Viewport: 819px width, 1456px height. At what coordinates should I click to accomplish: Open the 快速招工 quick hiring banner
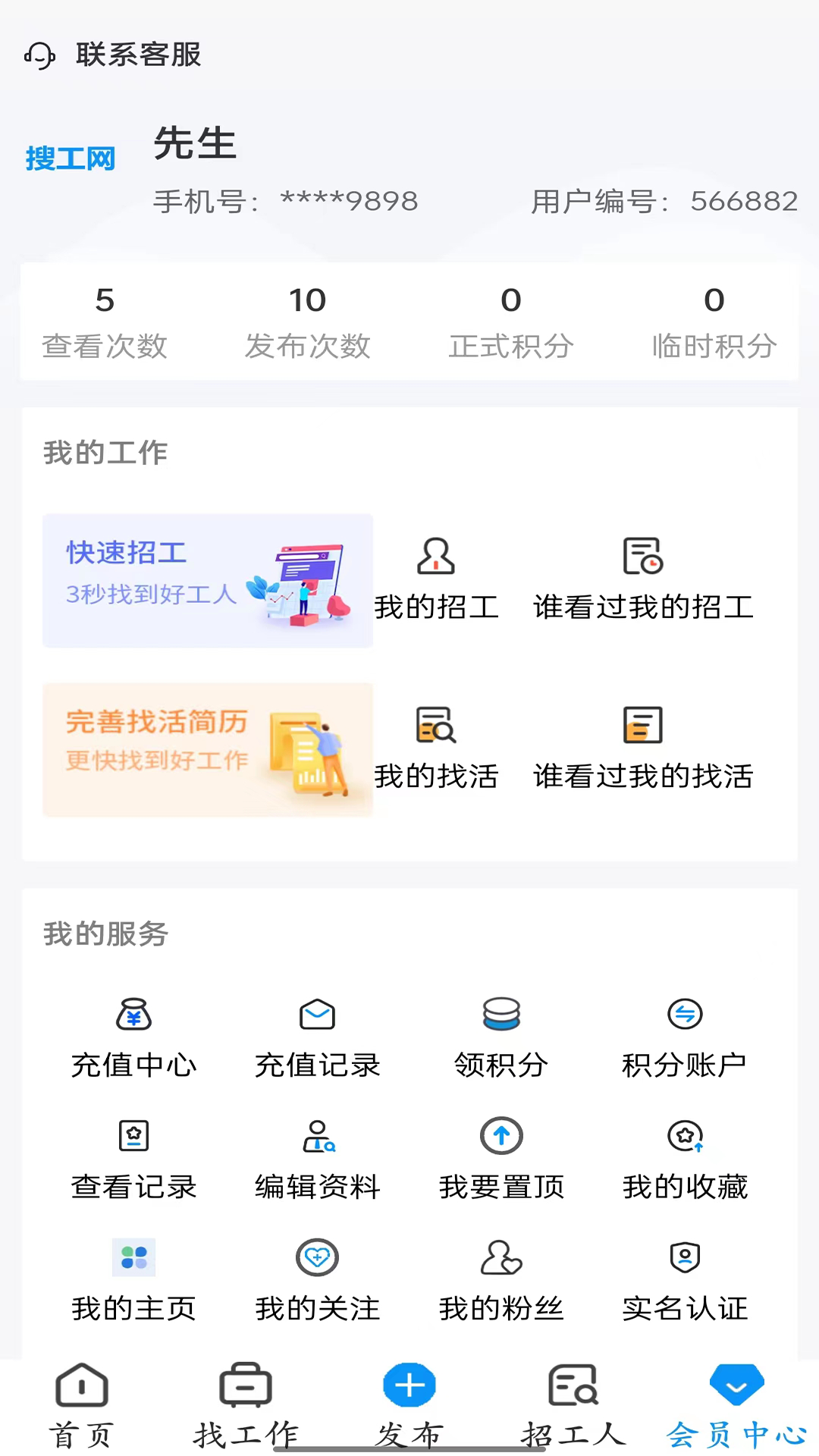tap(207, 581)
